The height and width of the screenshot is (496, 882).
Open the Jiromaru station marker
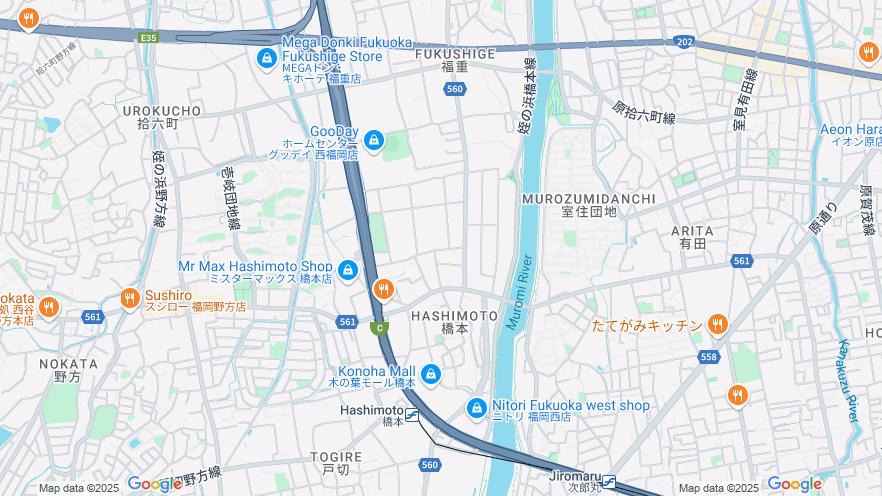pos(608,480)
